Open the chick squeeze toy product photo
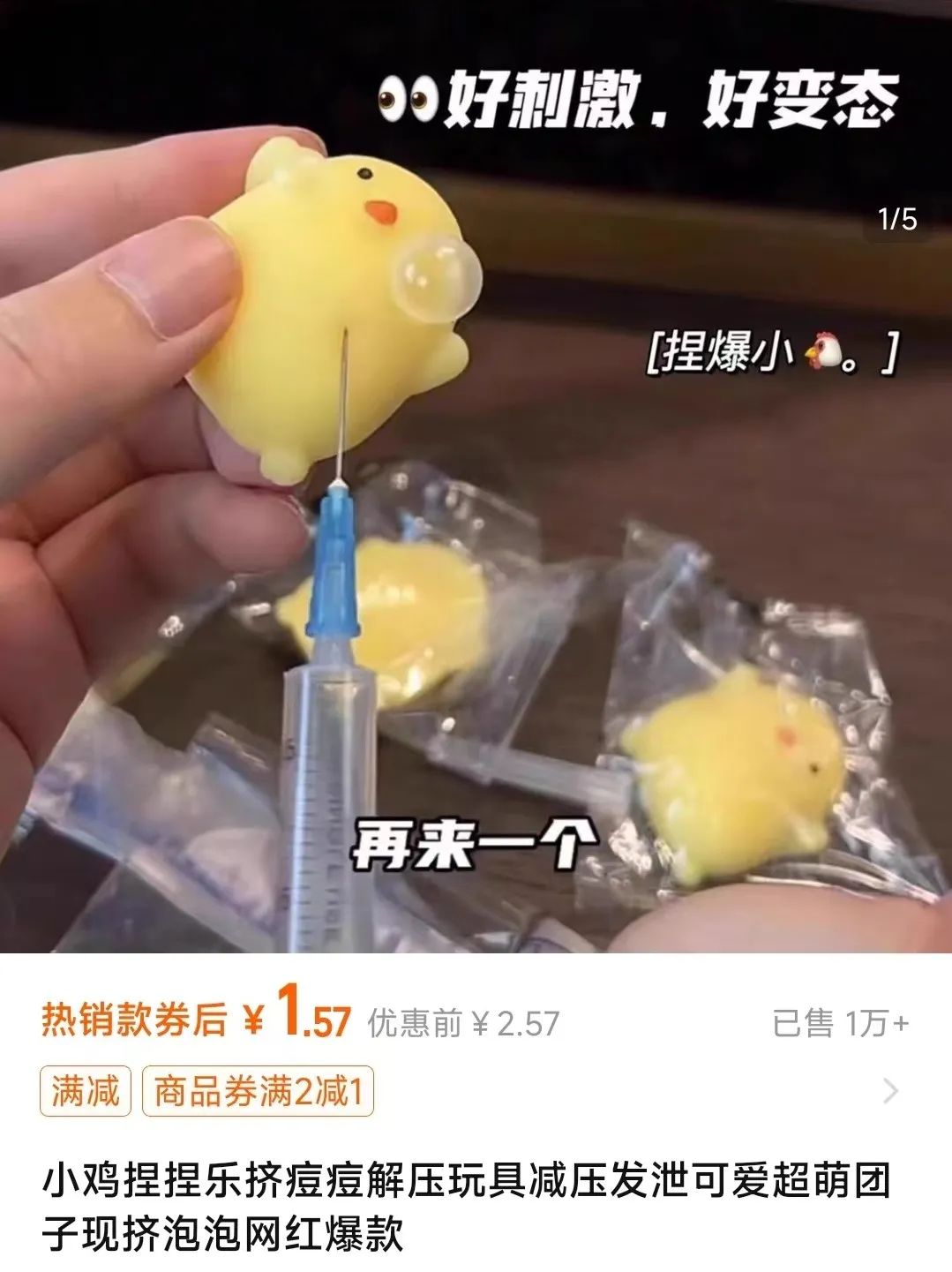The height and width of the screenshot is (1272, 952). (x=476, y=477)
